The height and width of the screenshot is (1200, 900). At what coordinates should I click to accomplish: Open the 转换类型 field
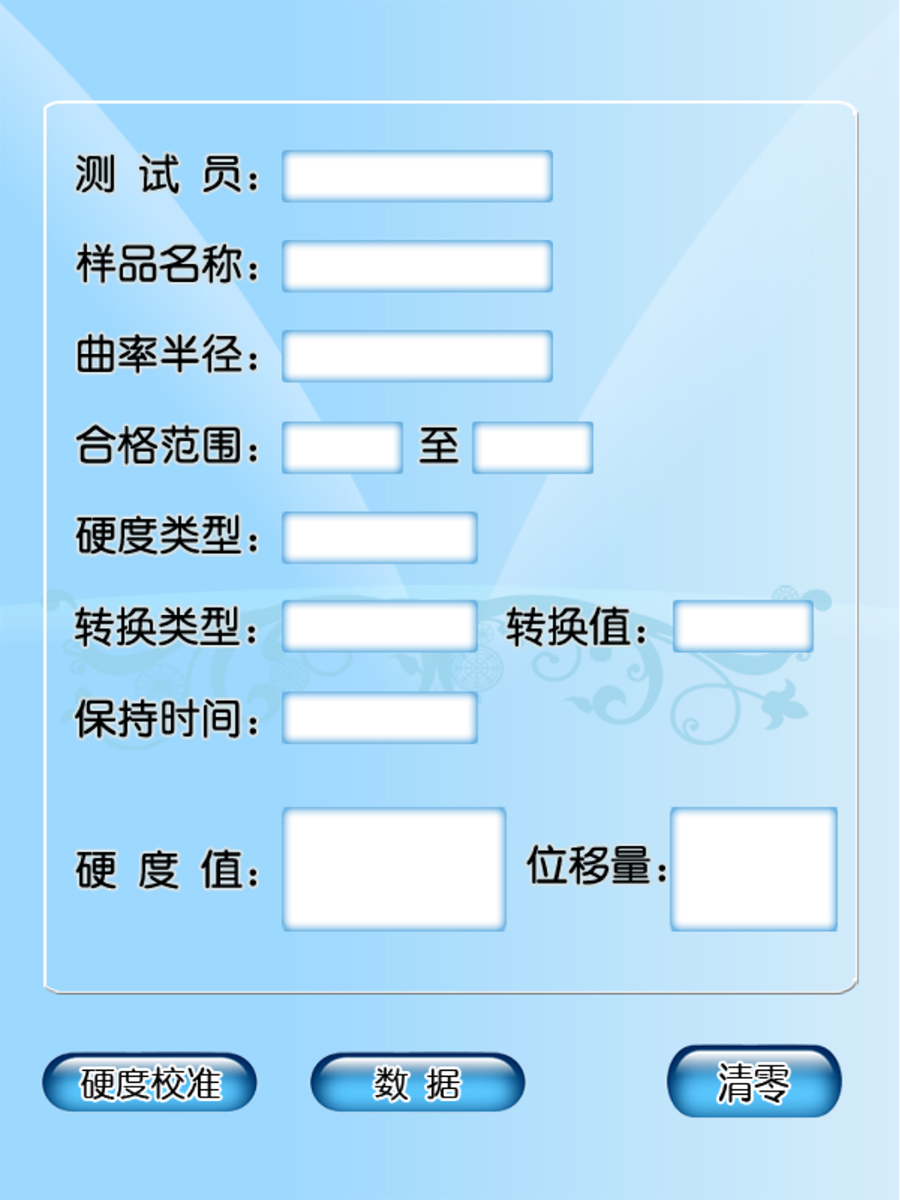point(379,627)
